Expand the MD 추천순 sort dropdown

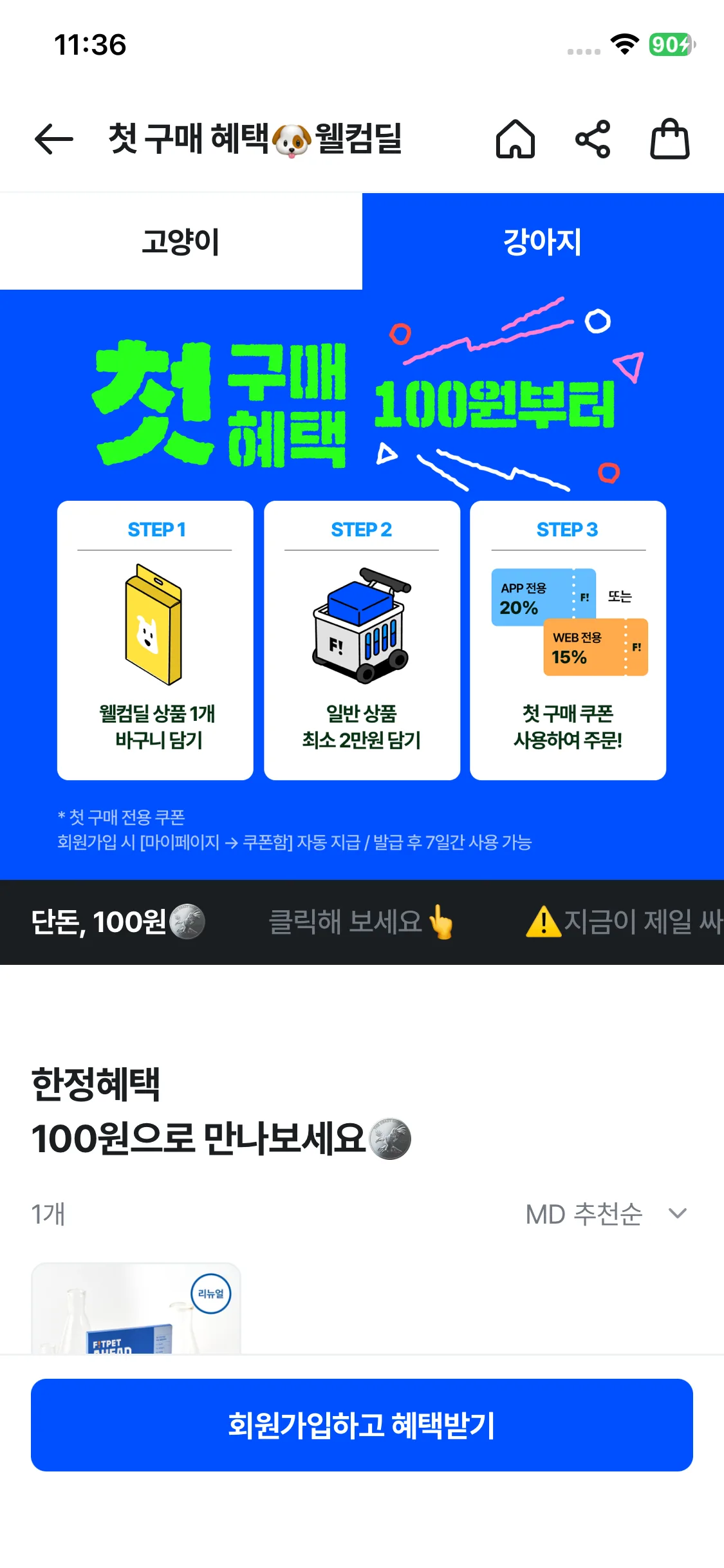pos(606,1214)
